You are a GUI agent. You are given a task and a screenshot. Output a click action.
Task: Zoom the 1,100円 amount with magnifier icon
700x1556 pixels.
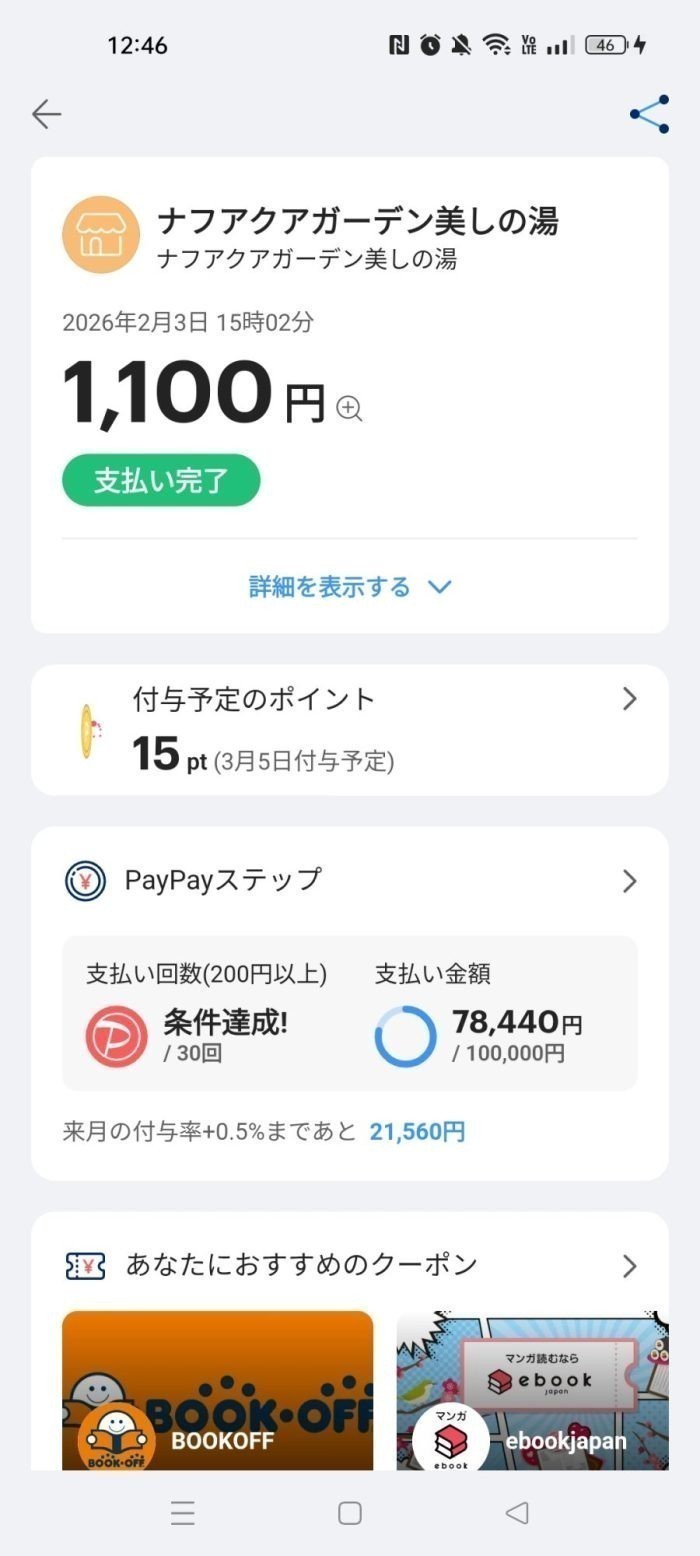tap(349, 408)
